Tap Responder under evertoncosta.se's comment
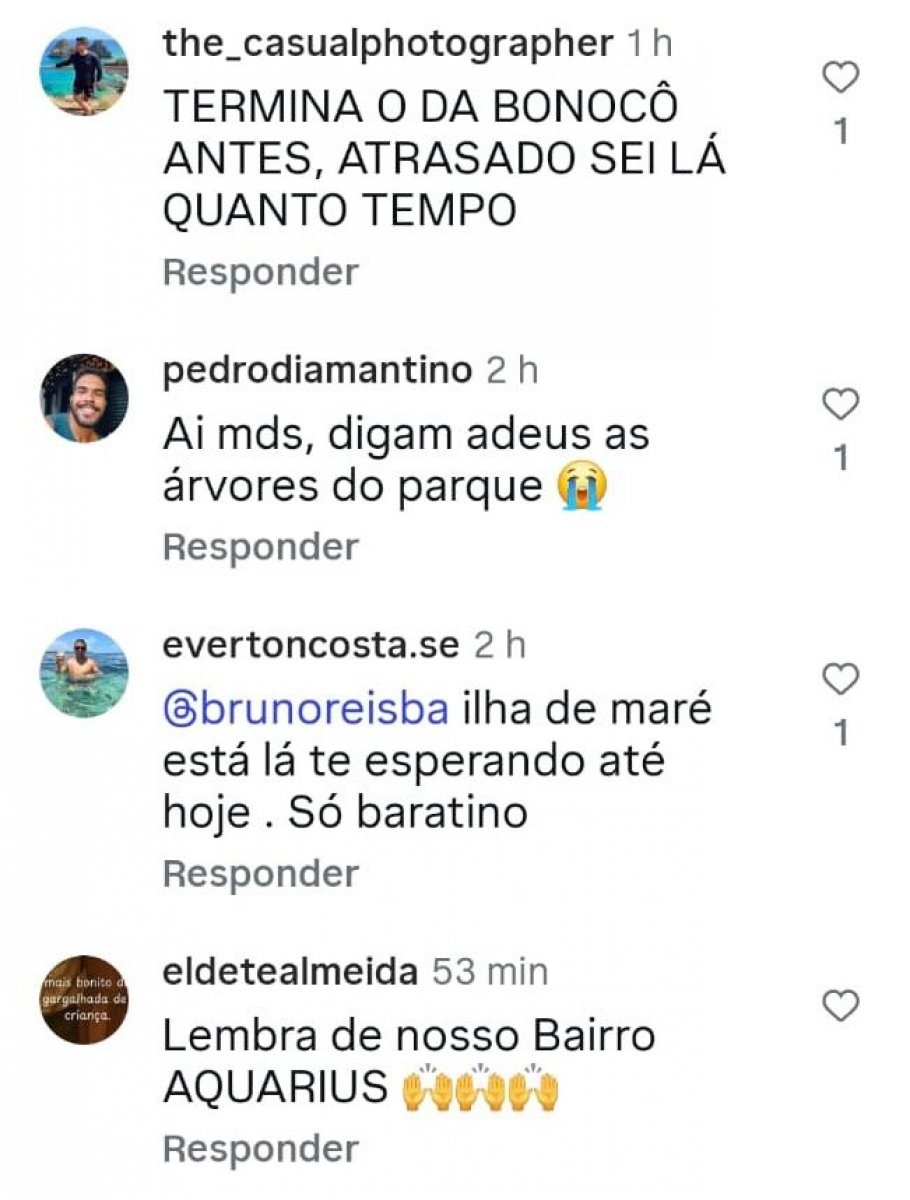 coord(259,874)
